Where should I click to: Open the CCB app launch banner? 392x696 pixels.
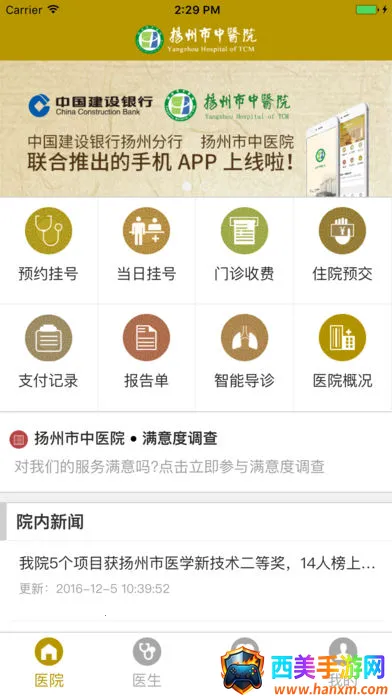pos(196,129)
